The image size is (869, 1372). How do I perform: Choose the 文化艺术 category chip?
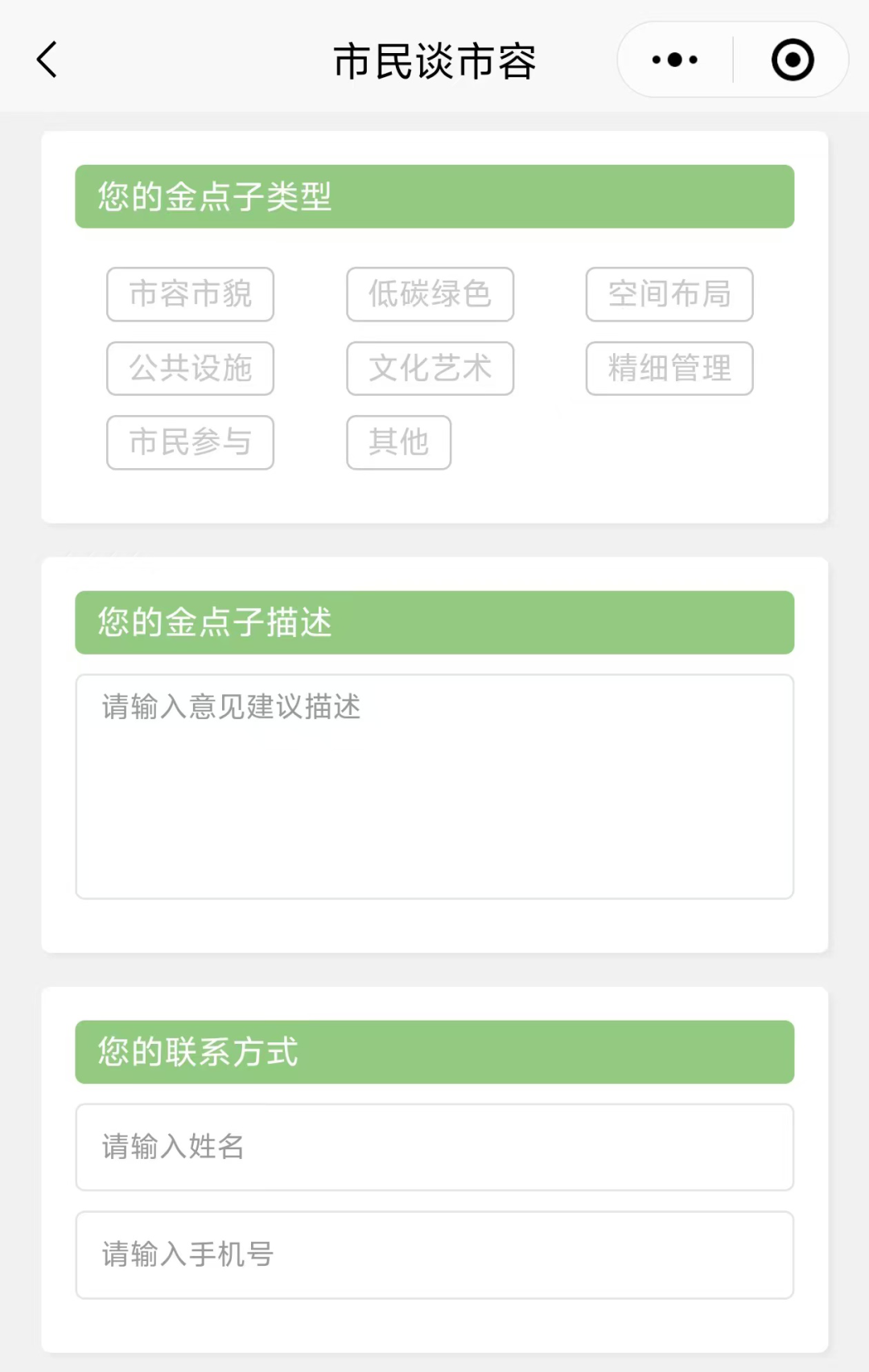430,368
